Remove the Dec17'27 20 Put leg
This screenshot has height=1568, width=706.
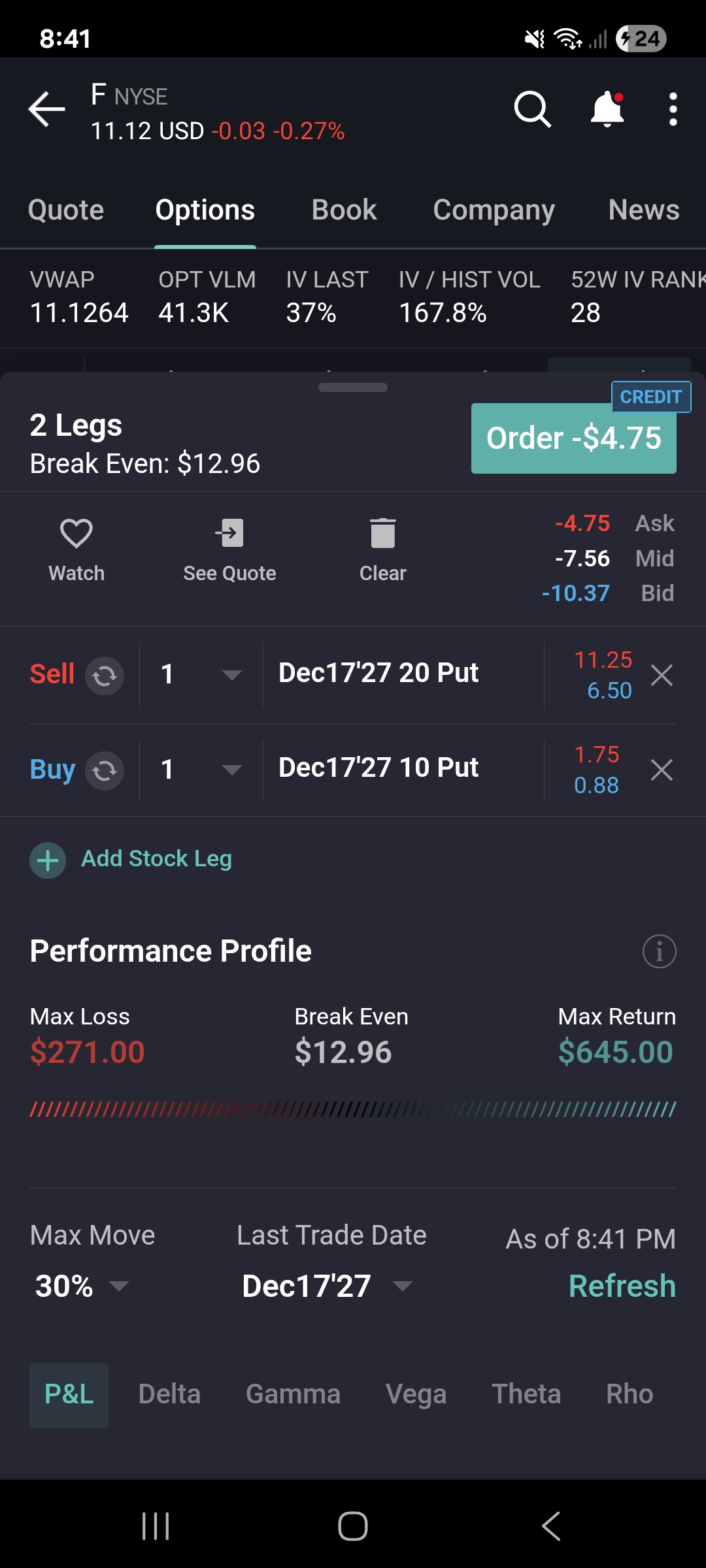[662, 676]
